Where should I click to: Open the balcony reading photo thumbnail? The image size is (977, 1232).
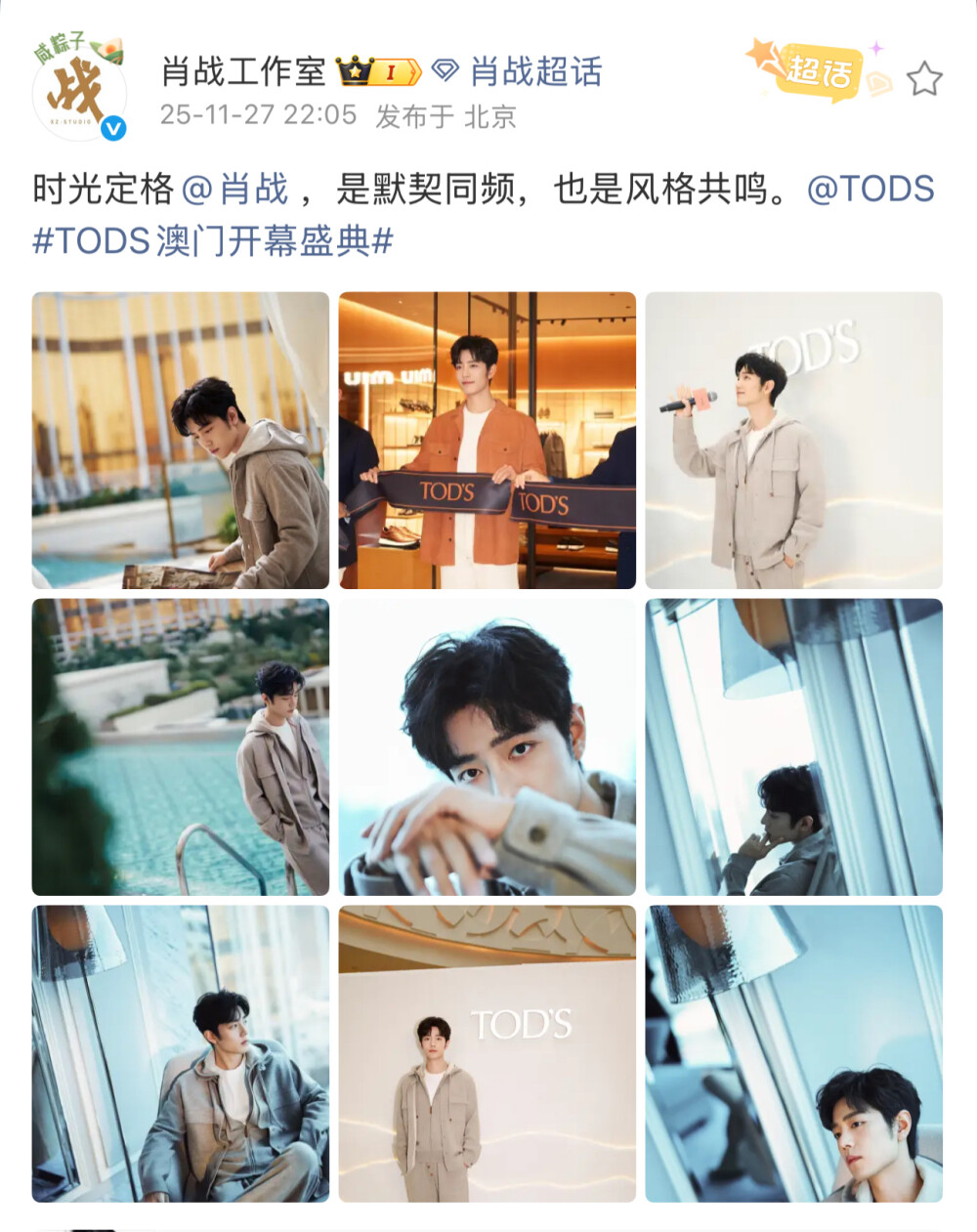tap(181, 438)
